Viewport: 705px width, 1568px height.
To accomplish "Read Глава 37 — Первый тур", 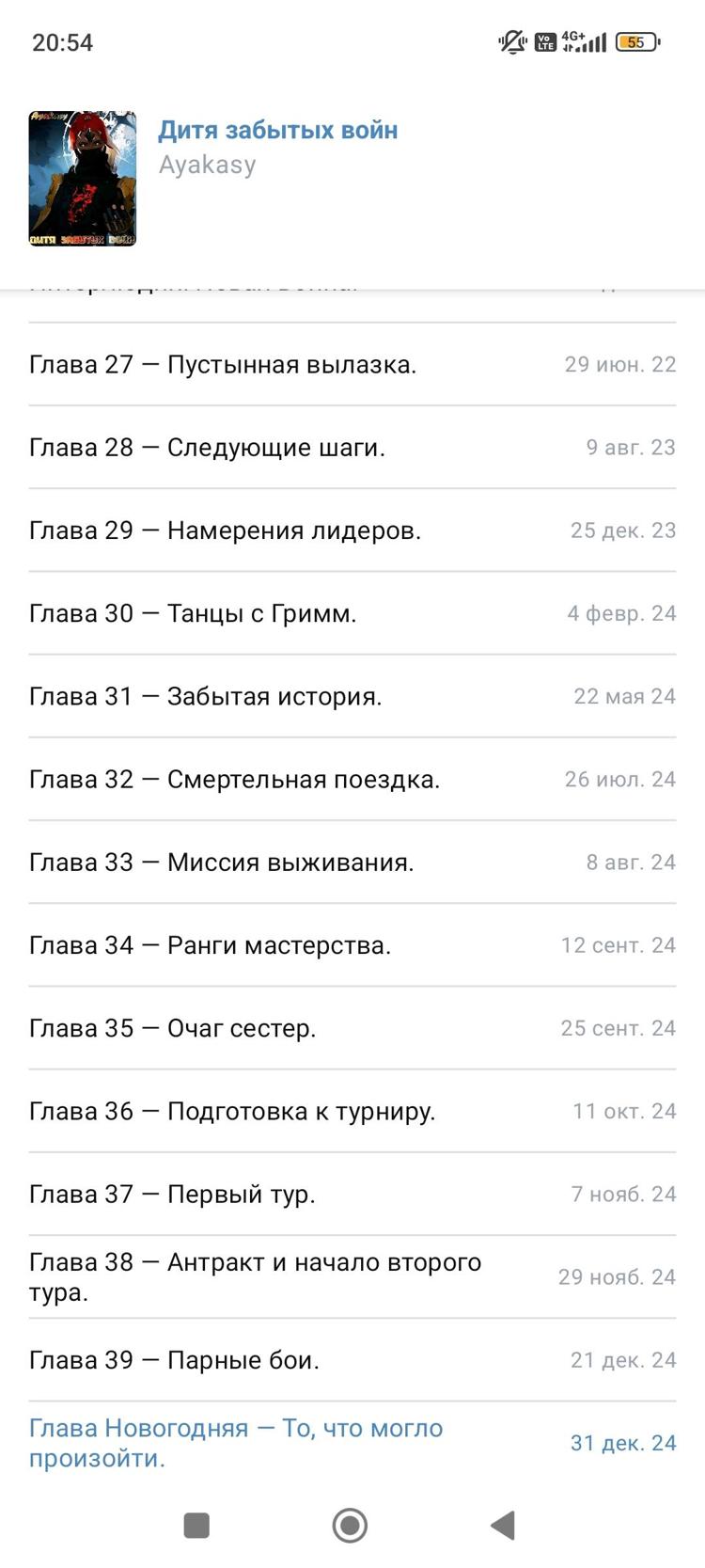I will (172, 1194).
